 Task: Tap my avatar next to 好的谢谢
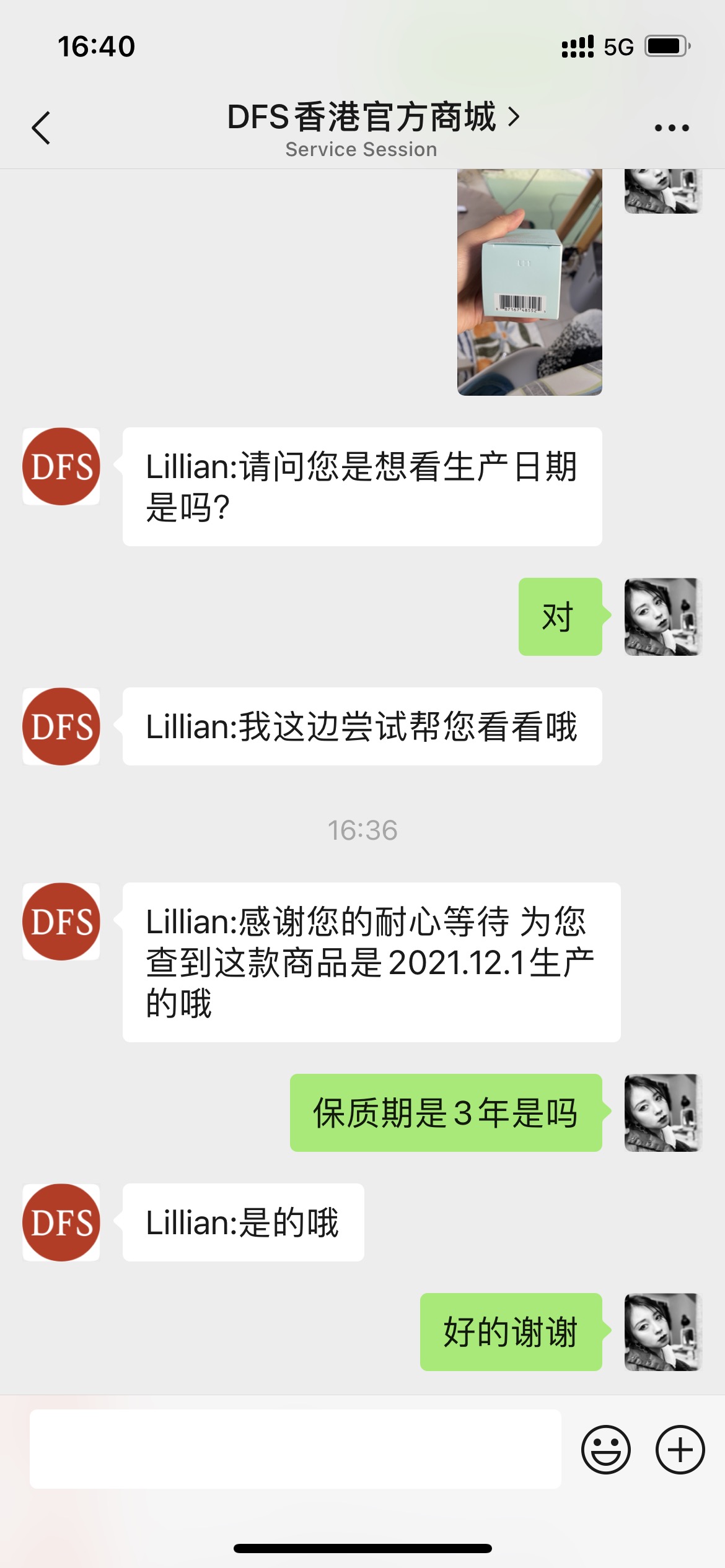pyautogui.click(x=662, y=1331)
